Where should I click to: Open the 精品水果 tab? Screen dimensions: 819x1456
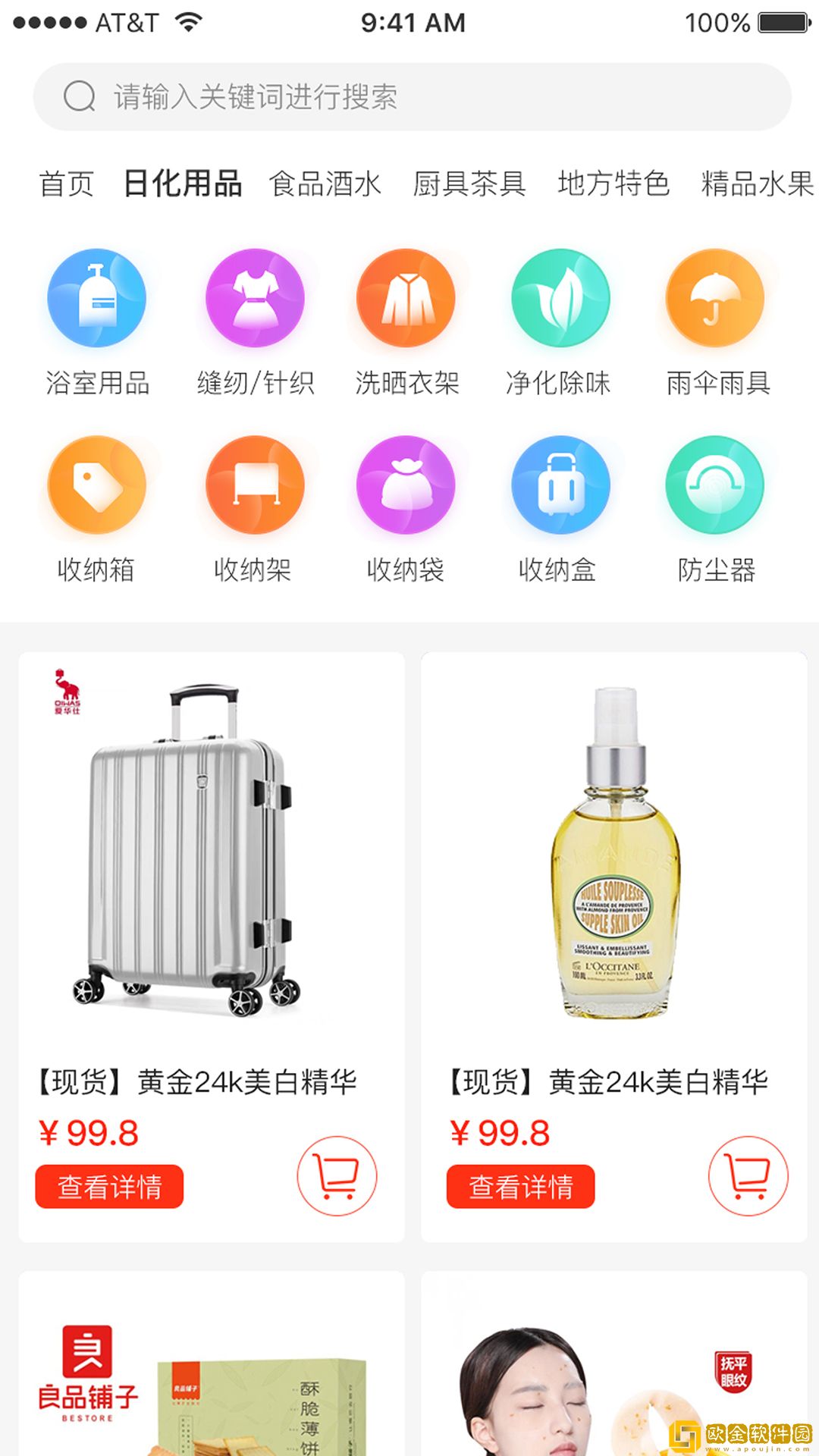754,182
